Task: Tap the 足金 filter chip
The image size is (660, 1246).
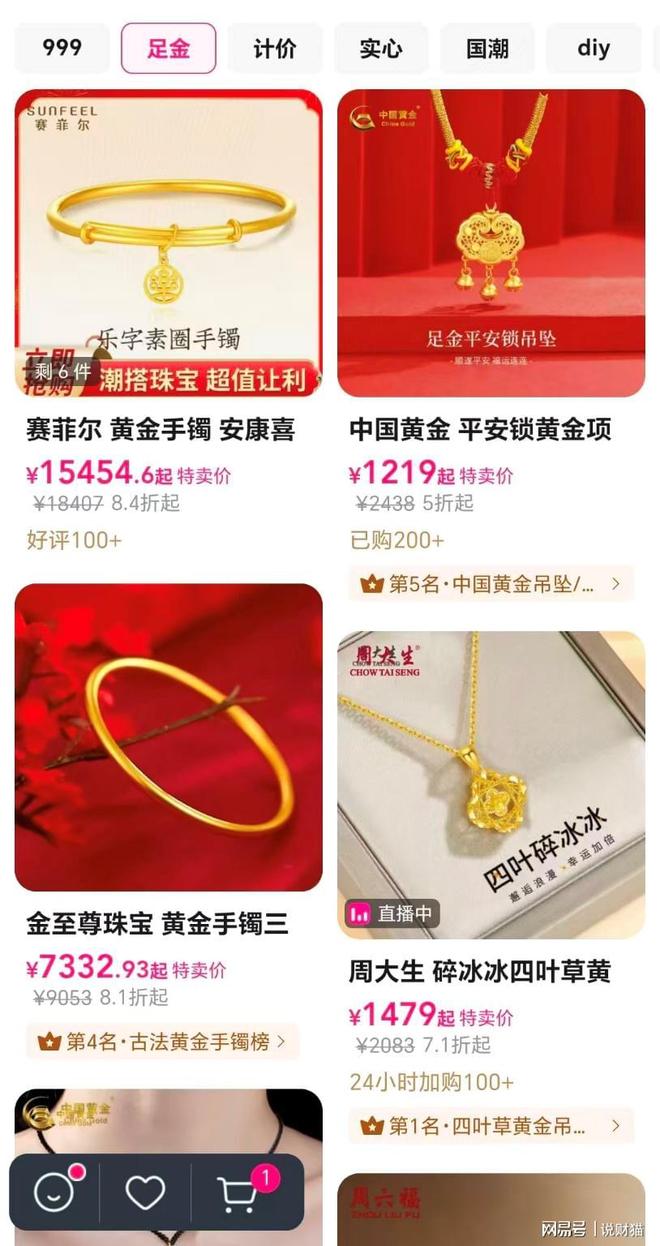Action: pyautogui.click(x=168, y=48)
